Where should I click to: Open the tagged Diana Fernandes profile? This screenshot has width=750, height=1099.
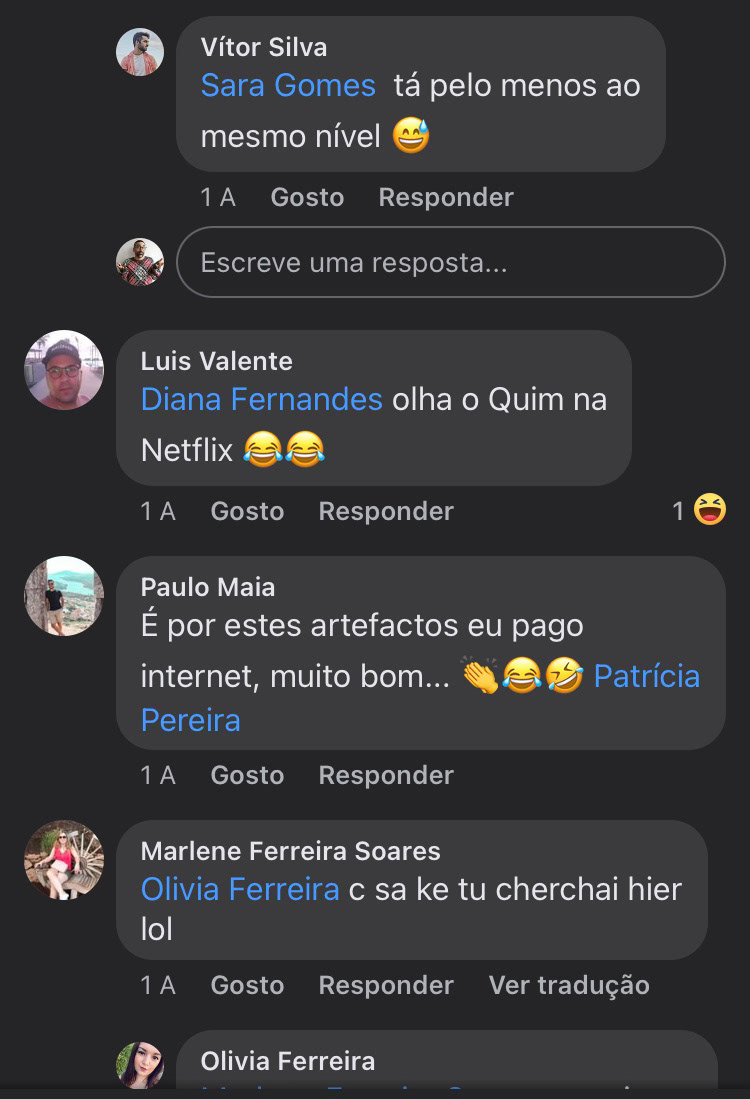(x=261, y=399)
